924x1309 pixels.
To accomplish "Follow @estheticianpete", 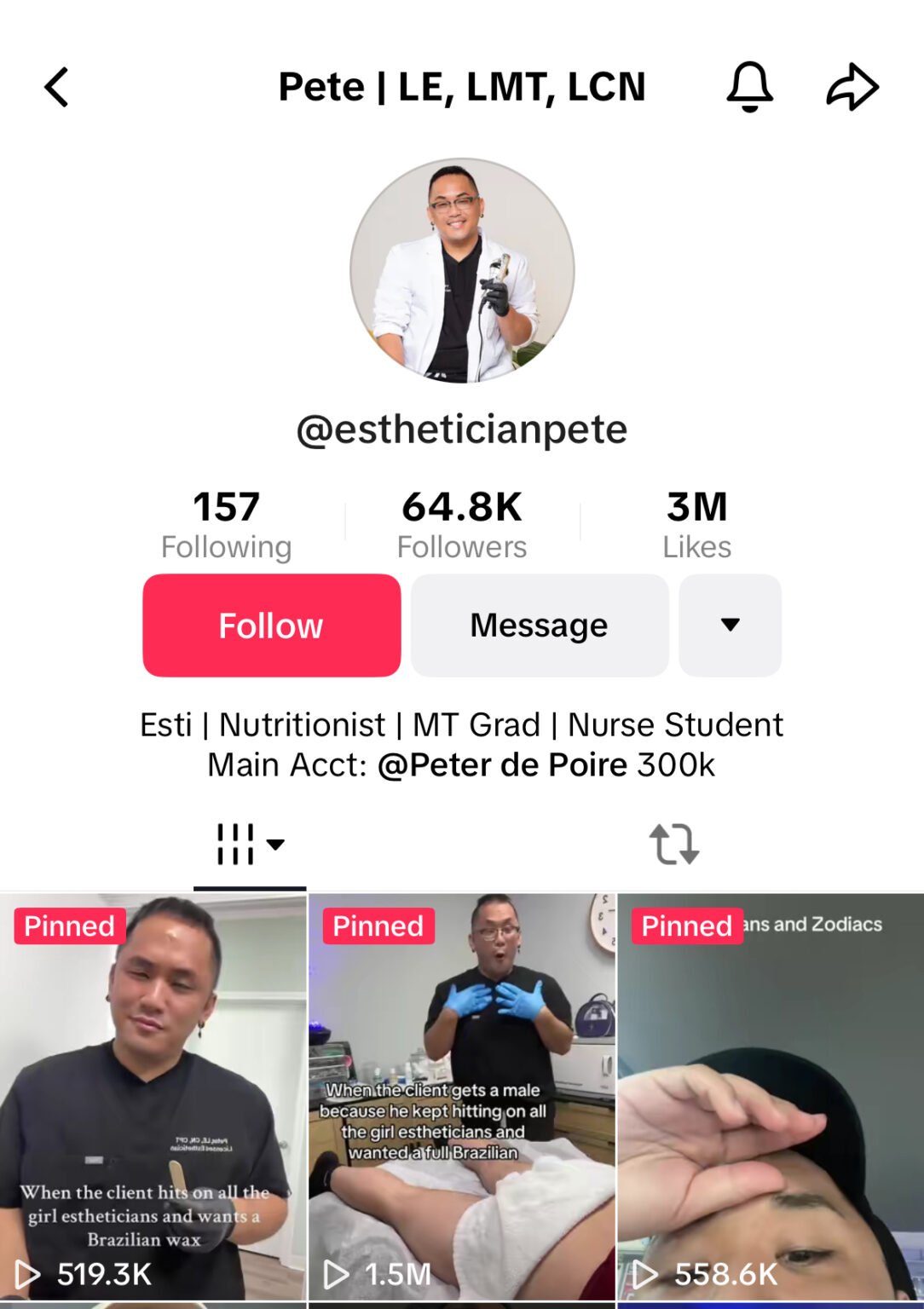I will pyautogui.click(x=271, y=626).
